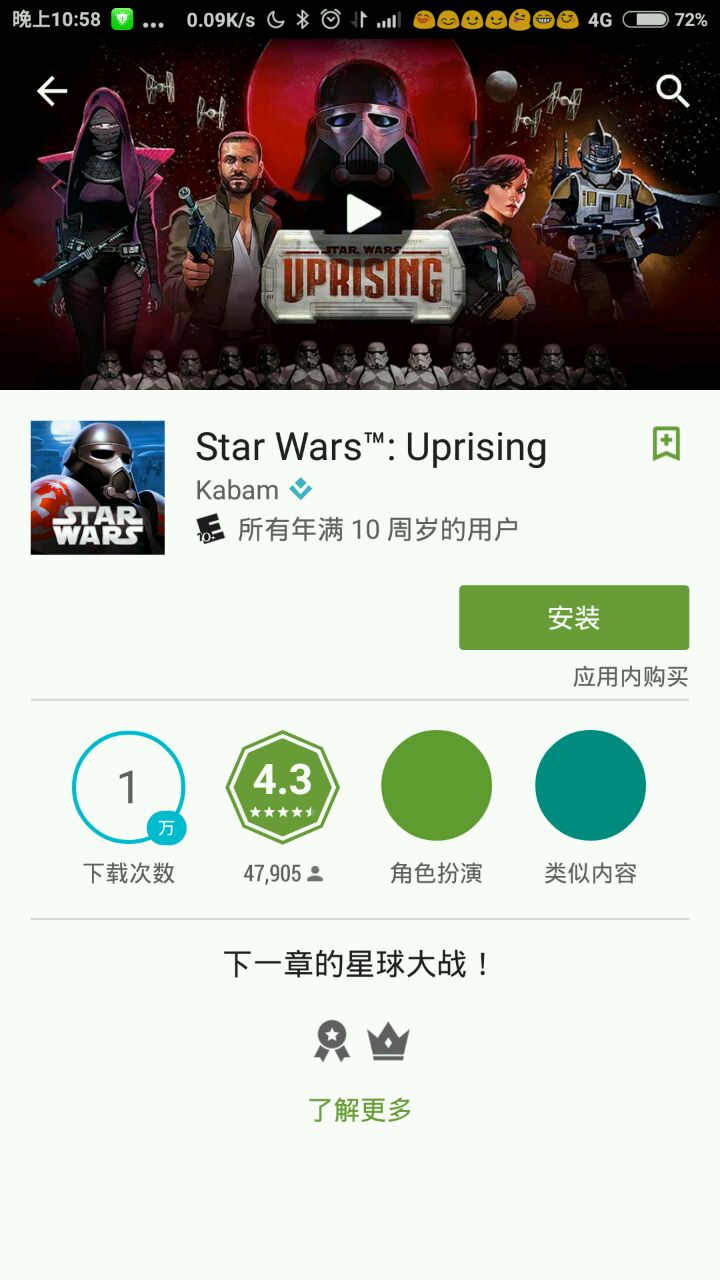Tap 了解更多 to read more
The height and width of the screenshot is (1280, 720).
[x=360, y=1109]
